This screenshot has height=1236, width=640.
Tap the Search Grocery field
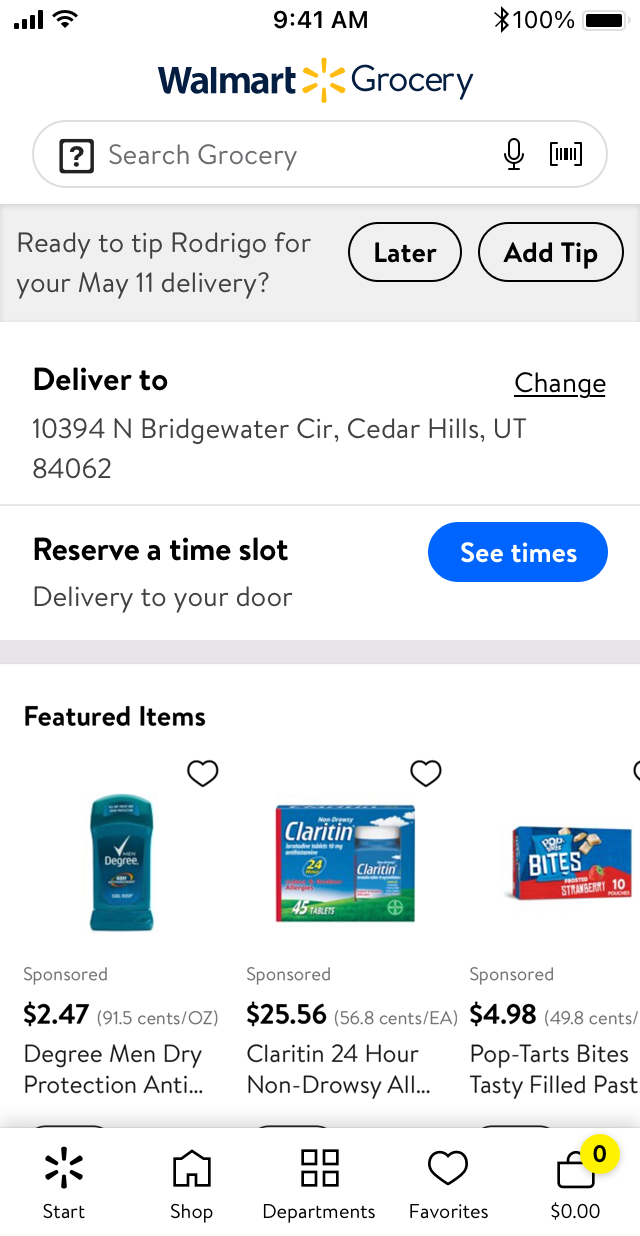[x=290, y=155]
